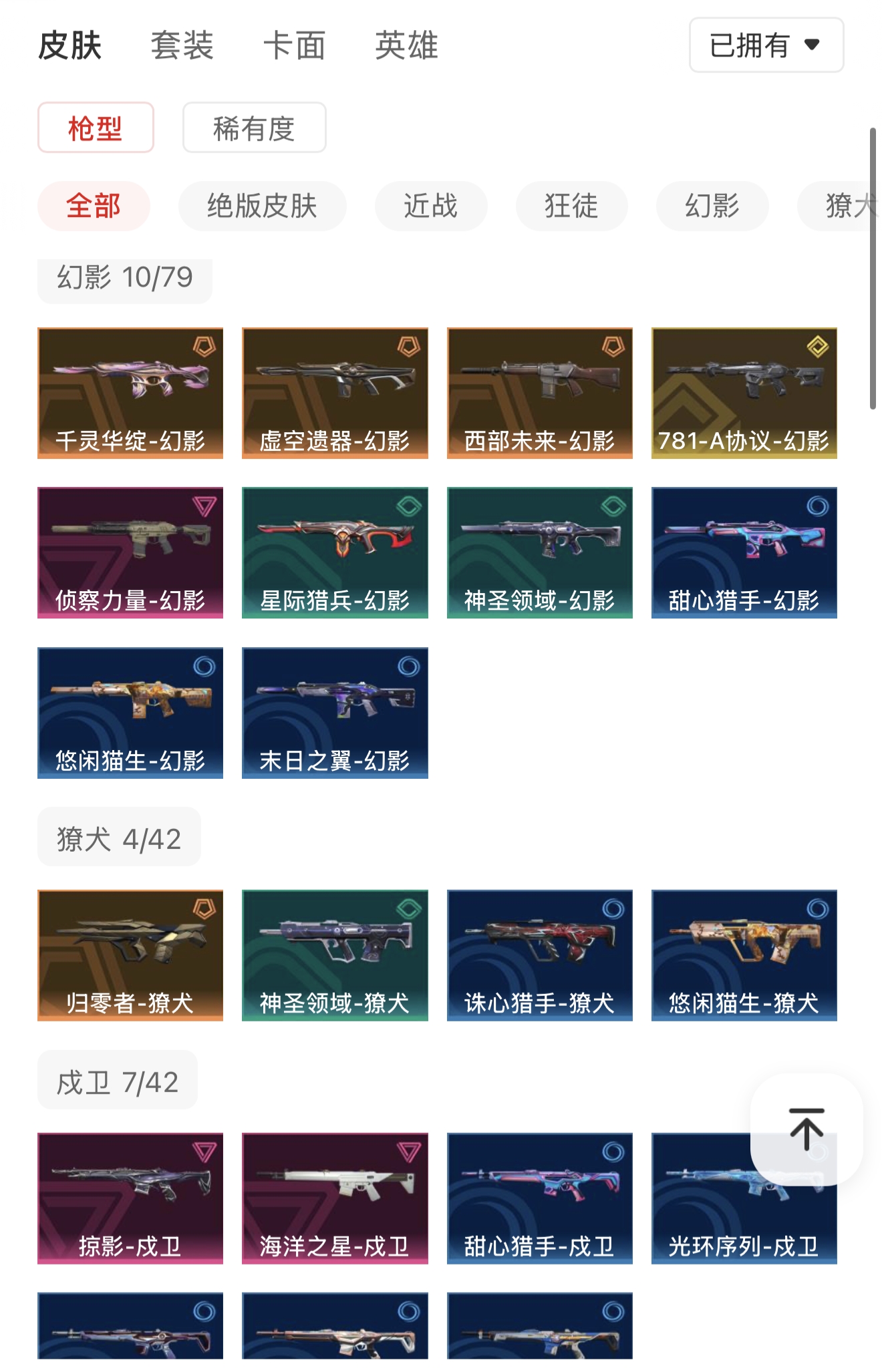
Task: Open the 卡面 tab
Action: tap(294, 45)
